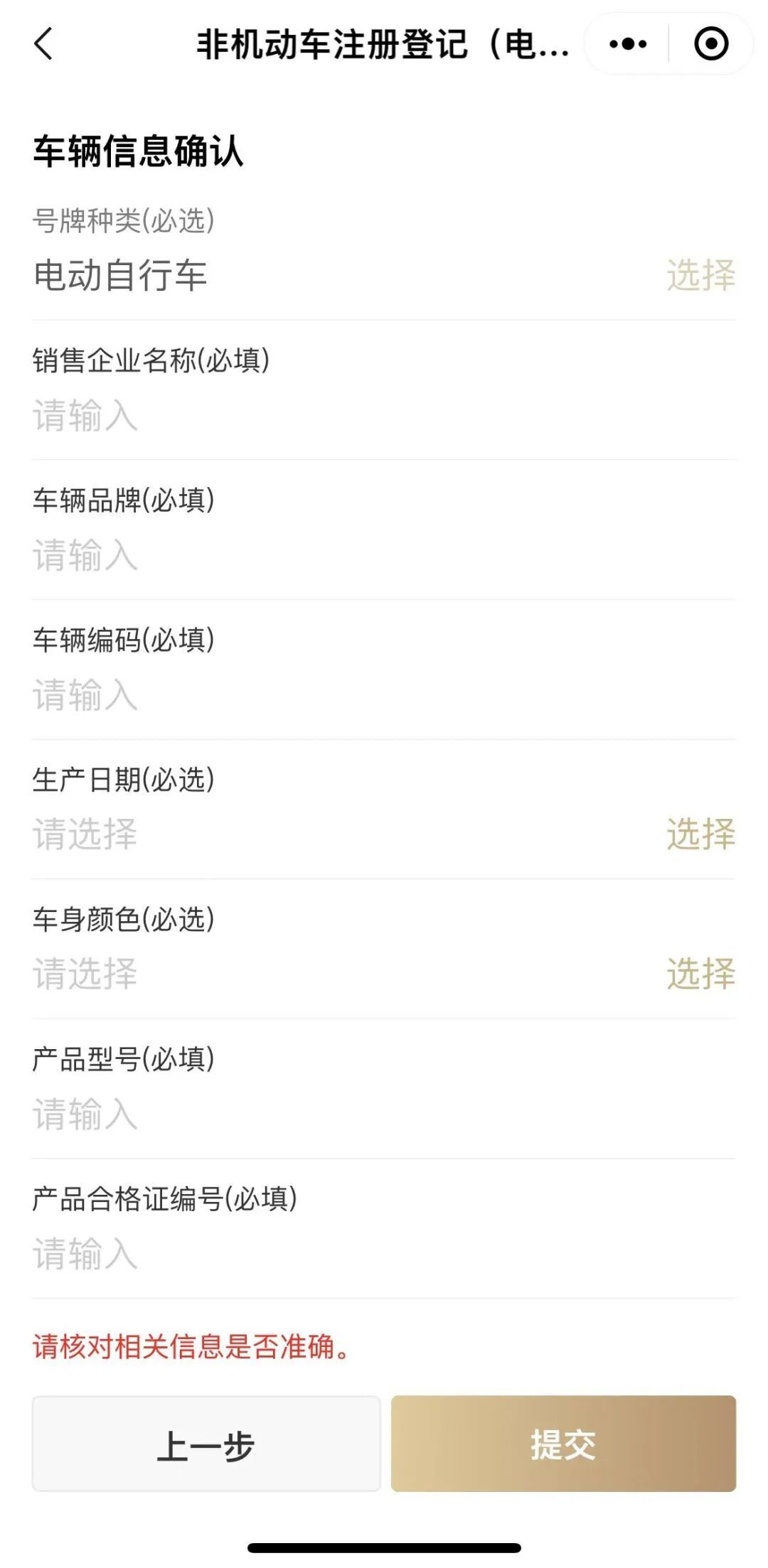Viewport: 768px width, 1568px height.
Task: Tap the 车辆编码 input field
Action: click(x=384, y=695)
